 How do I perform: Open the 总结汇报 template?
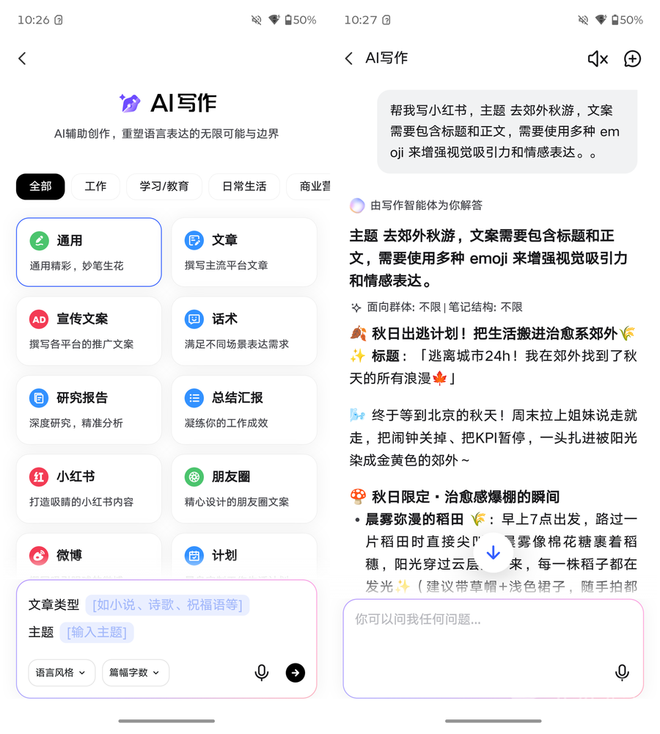click(x=244, y=409)
